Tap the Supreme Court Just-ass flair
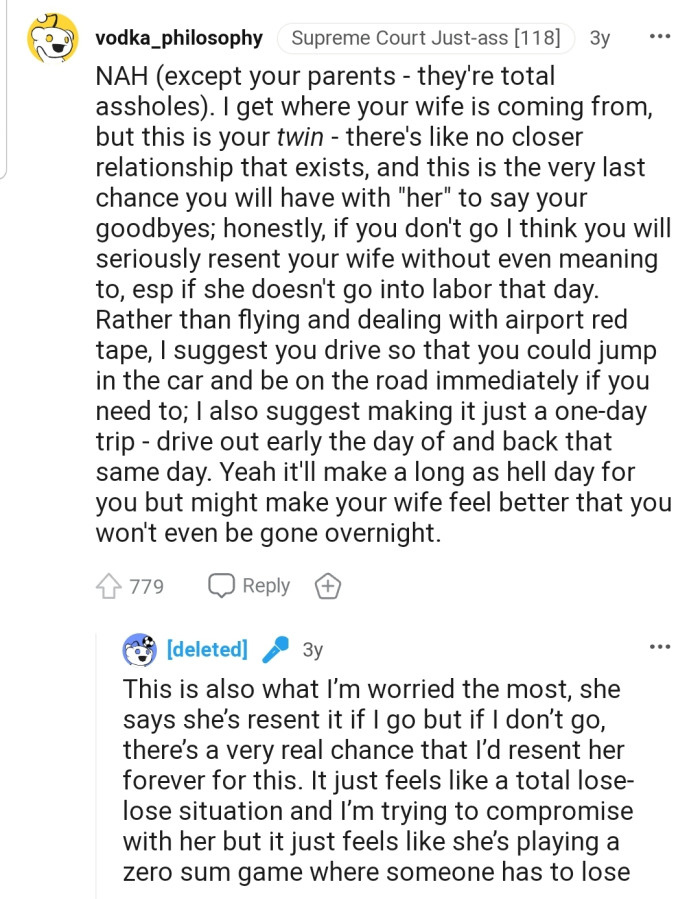Viewport: 700px width, 899px height. (x=425, y=39)
